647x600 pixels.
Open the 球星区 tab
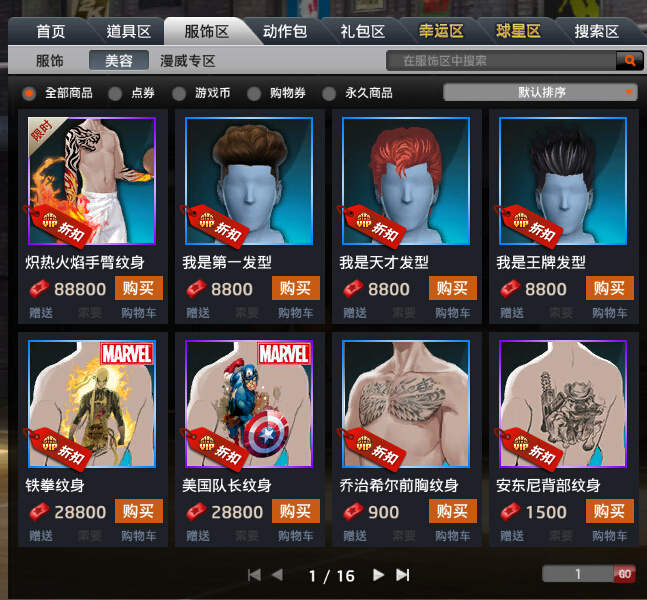(x=519, y=32)
